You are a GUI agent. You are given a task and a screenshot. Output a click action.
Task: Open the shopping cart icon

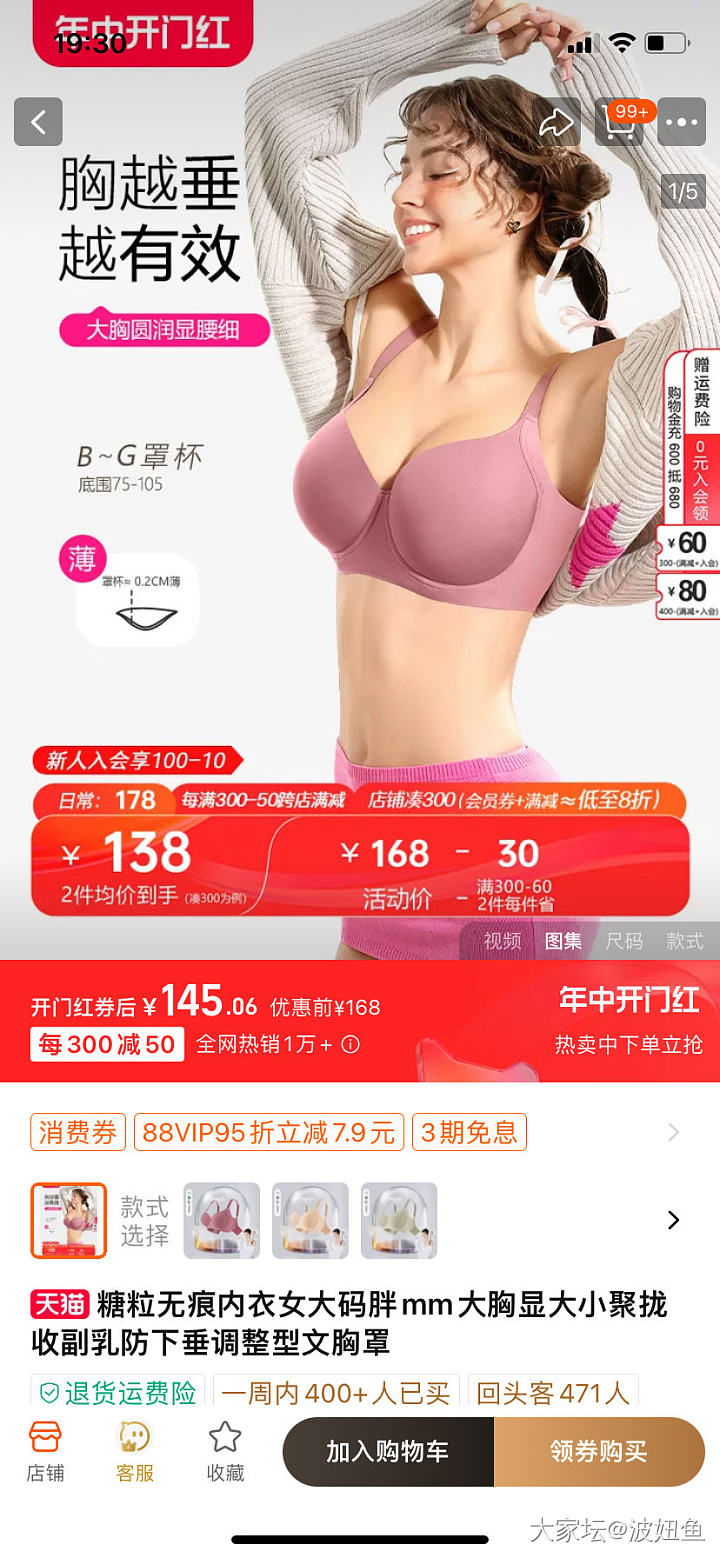click(622, 123)
